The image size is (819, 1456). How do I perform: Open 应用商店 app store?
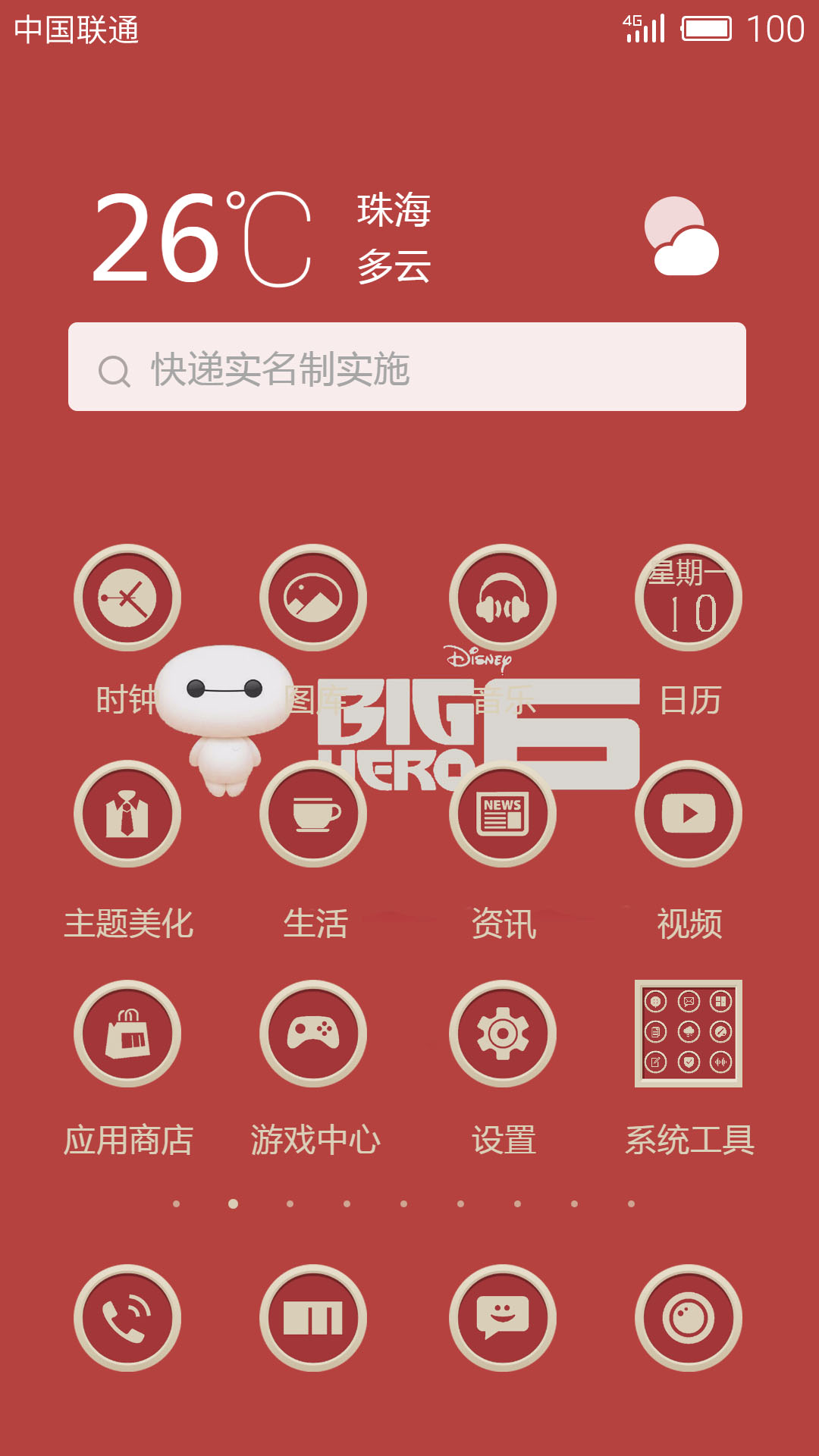(127, 1034)
